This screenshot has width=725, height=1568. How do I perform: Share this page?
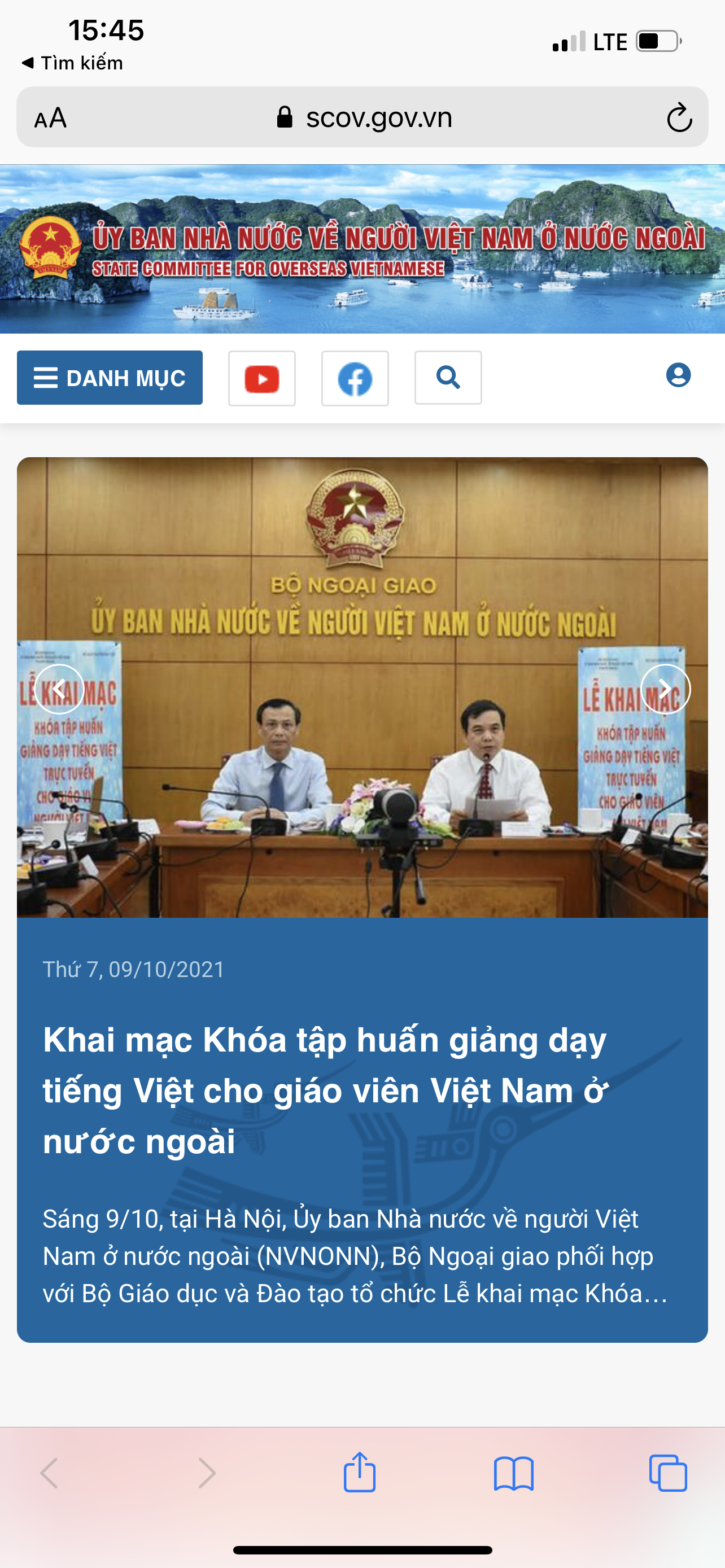pos(360,1473)
